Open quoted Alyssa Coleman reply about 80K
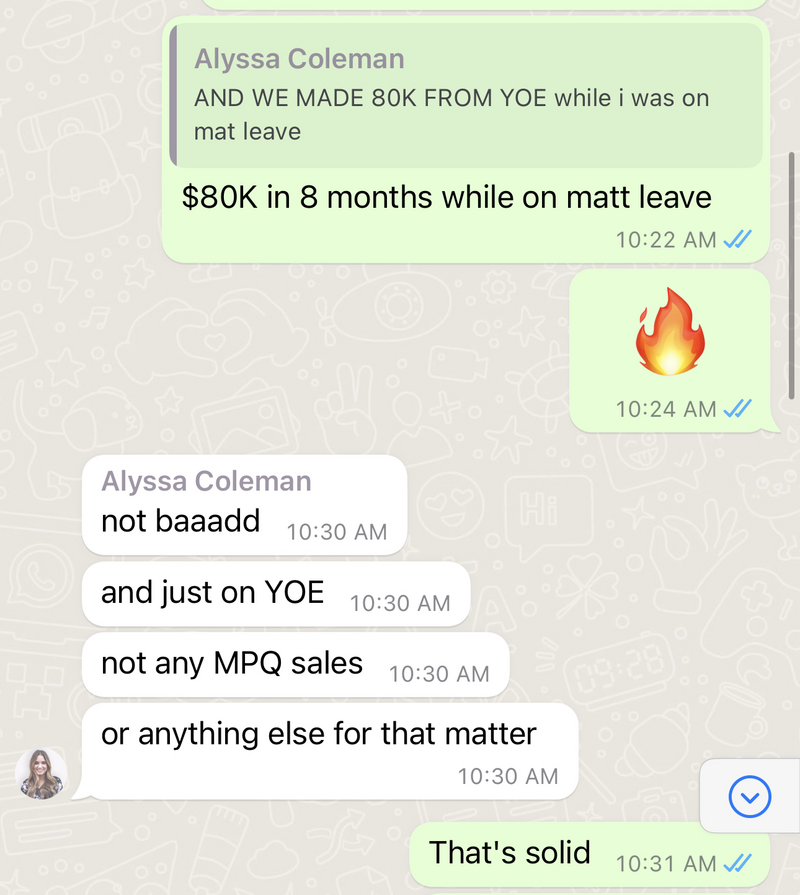 click(467, 95)
